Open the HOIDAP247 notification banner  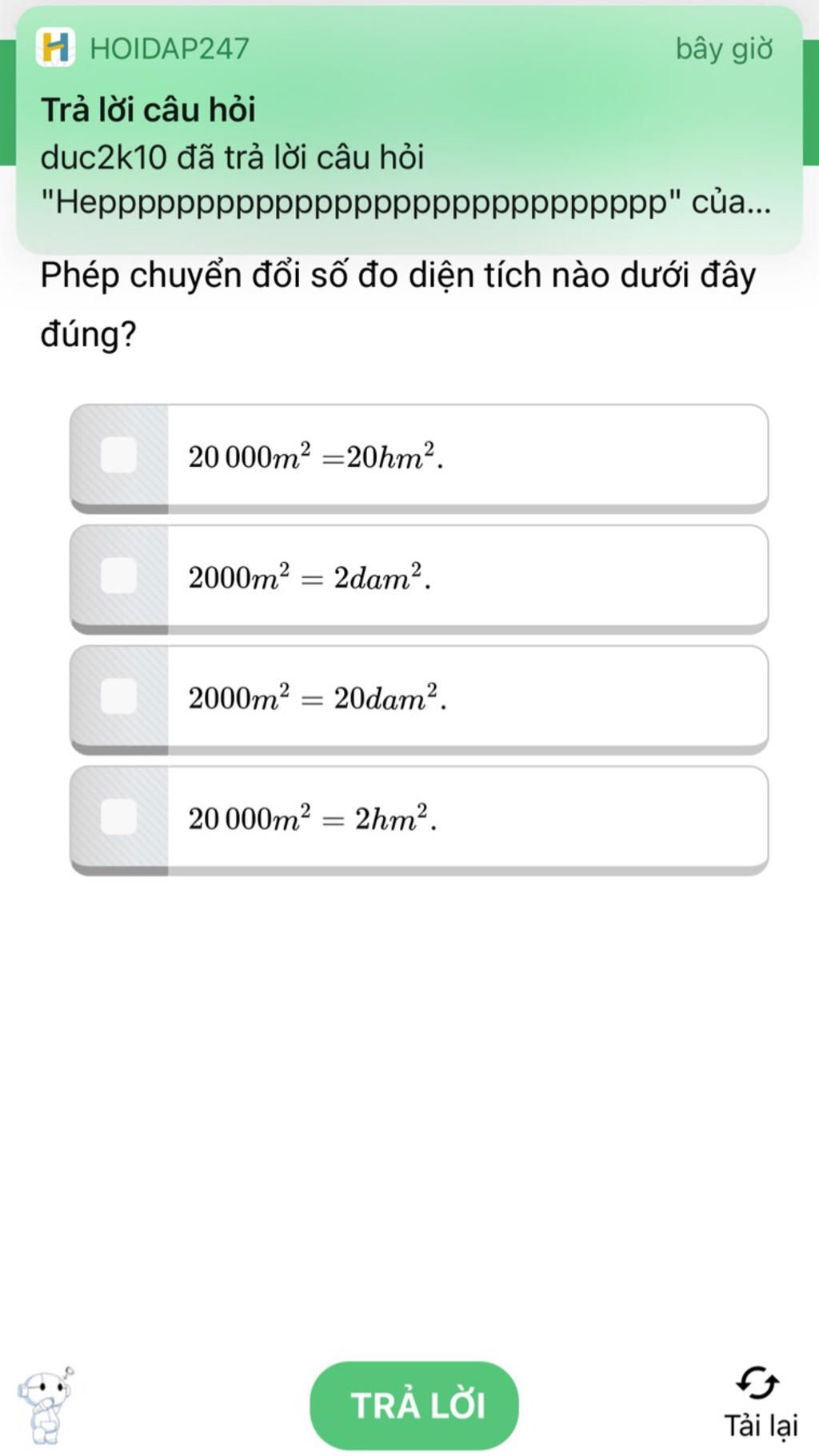point(408,130)
